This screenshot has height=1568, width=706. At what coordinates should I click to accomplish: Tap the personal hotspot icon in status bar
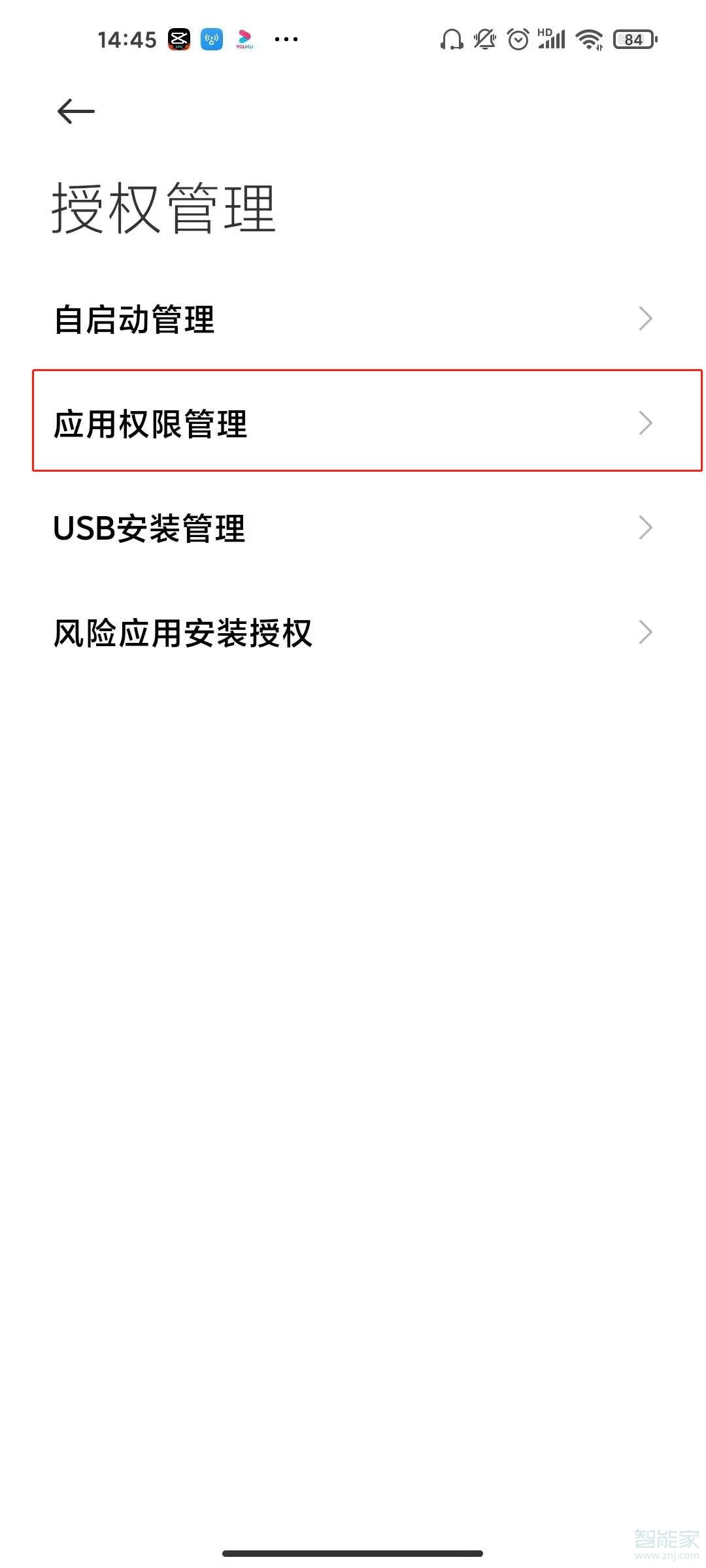(x=211, y=39)
